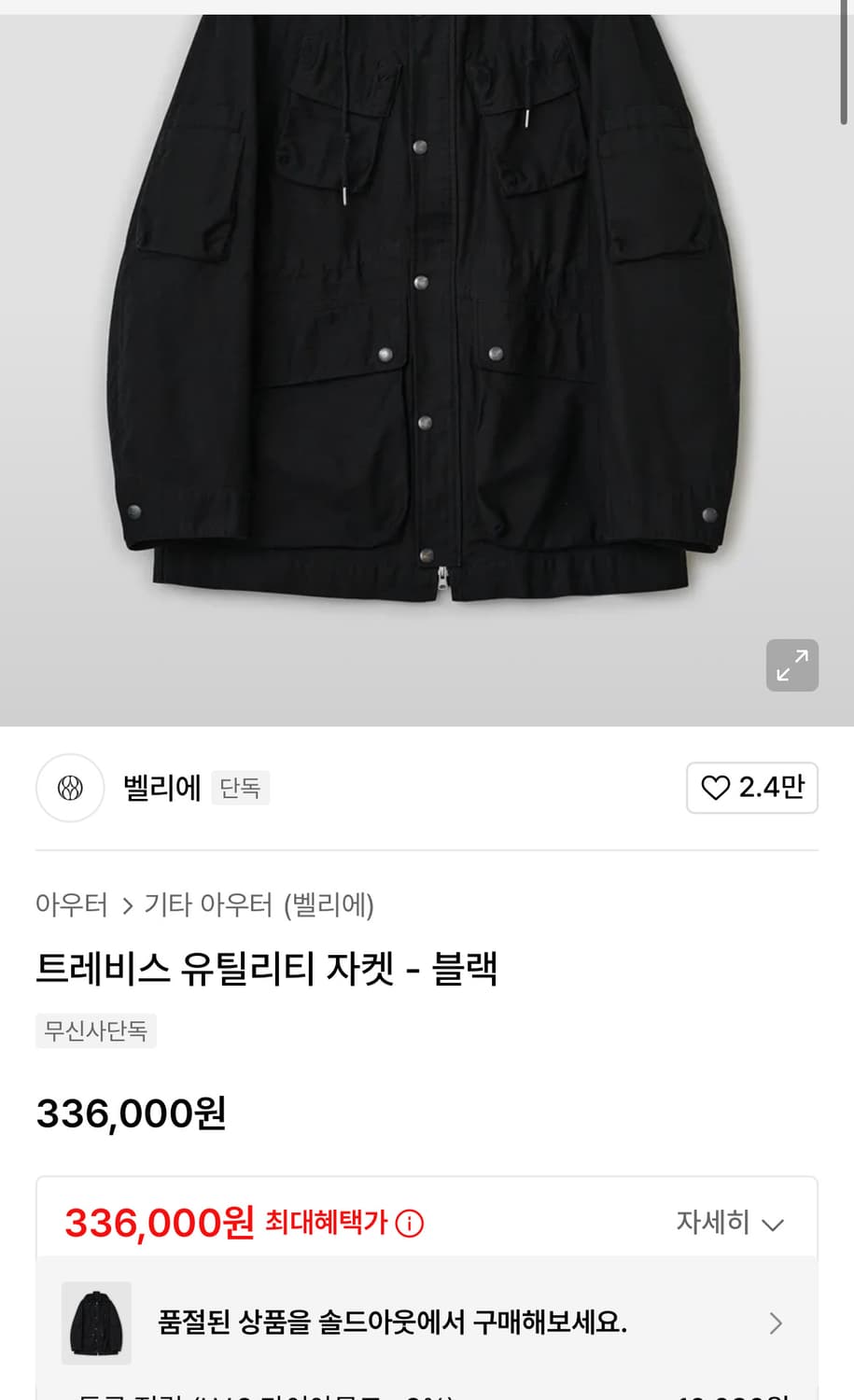Image resolution: width=854 pixels, height=1400 pixels.
Task: Click the right chevron on the 솔드아웃 row
Action: click(x=776, y=1323)
